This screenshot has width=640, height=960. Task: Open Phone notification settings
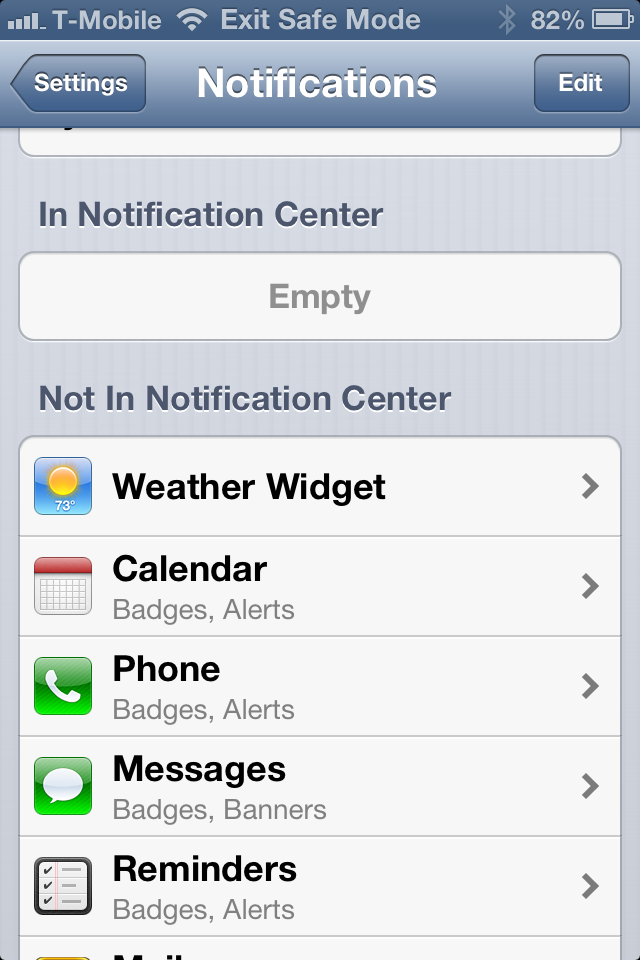pyautogui.click(x=320, y=686)
